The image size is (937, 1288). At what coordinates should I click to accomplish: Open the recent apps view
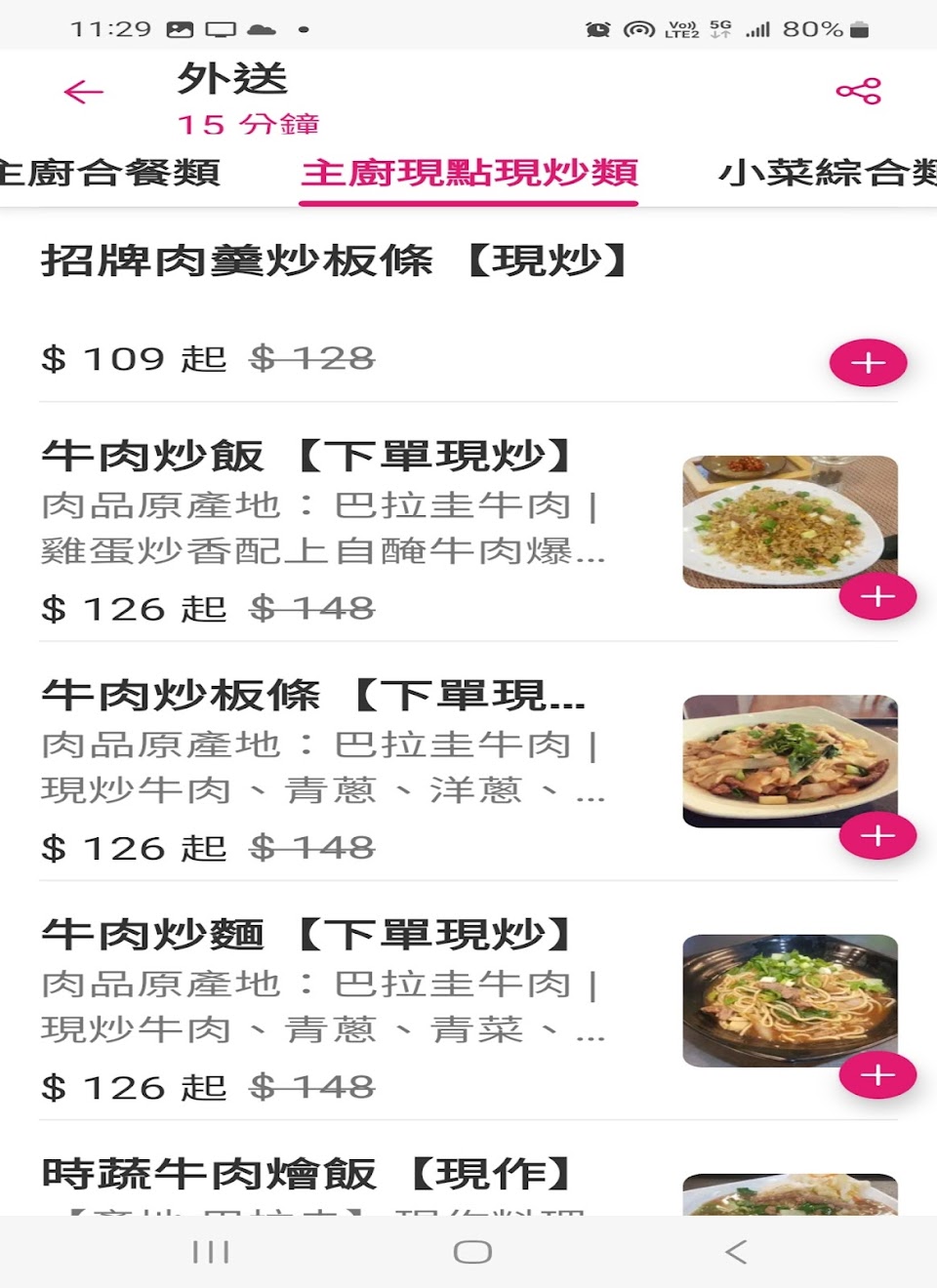tap(211, 1252)
